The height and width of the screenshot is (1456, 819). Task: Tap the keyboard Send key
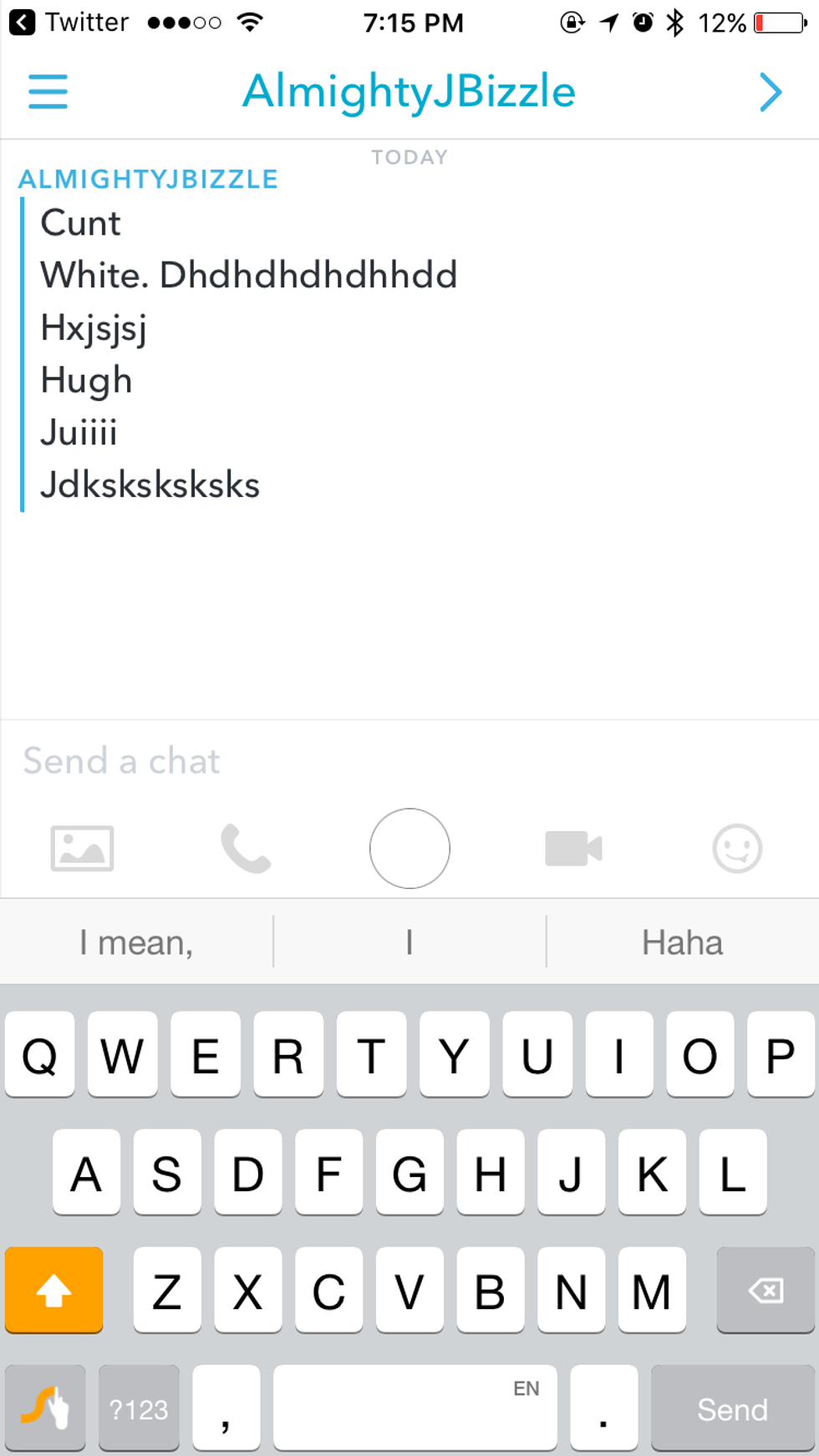732,1409
